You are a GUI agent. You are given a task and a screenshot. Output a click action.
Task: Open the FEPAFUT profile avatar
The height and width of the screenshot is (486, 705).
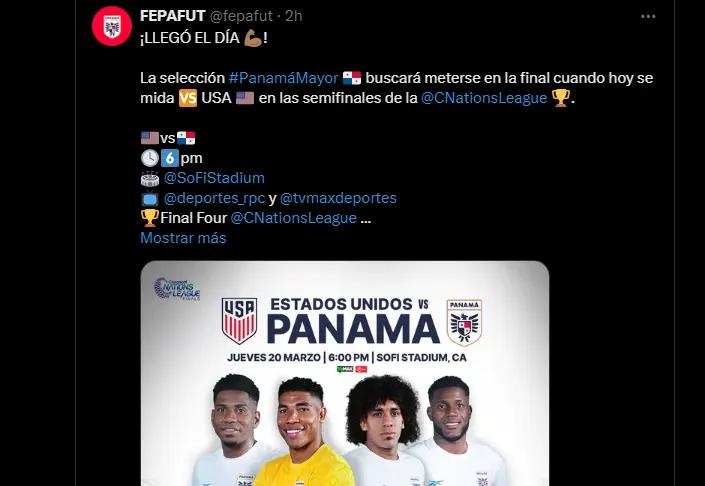pos(112,26)
